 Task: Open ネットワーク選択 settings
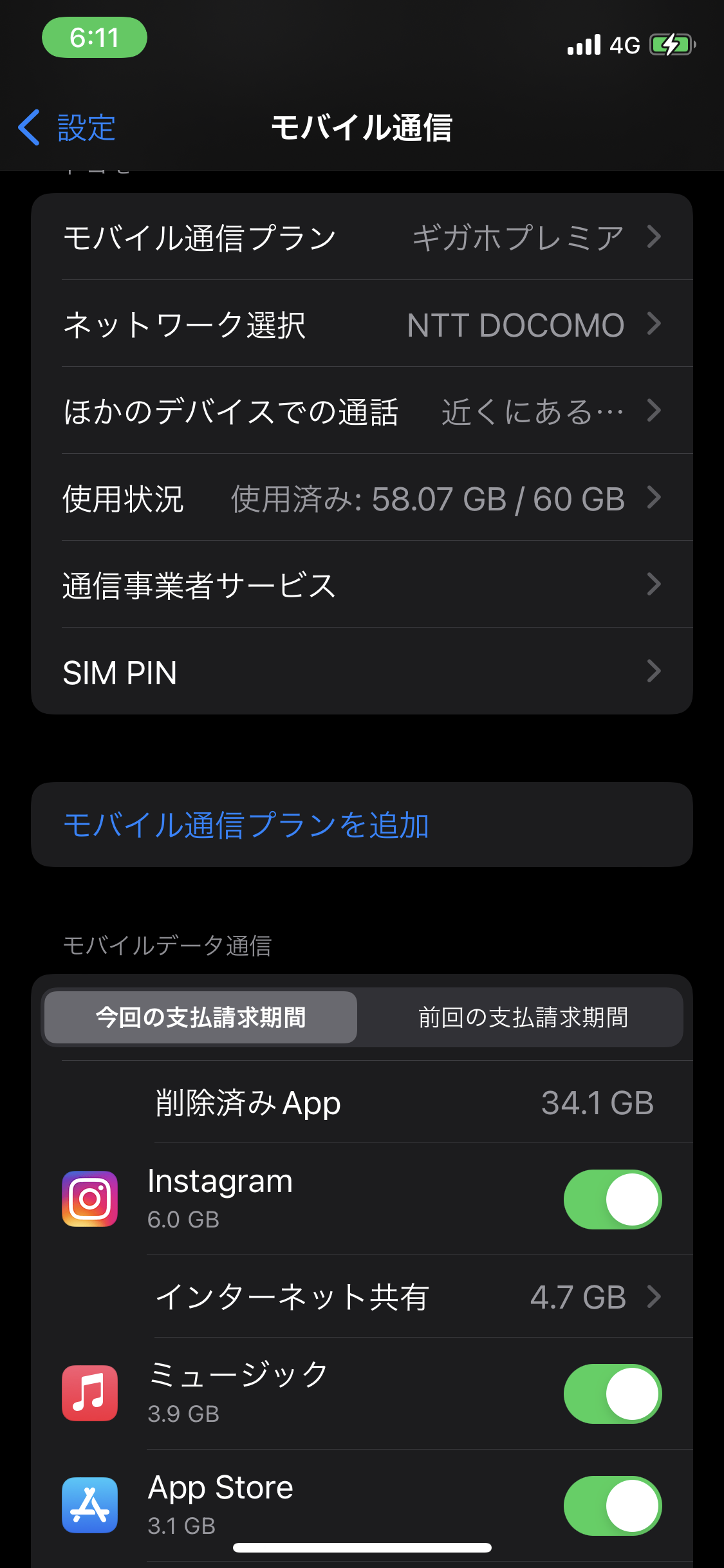point(362,324)
